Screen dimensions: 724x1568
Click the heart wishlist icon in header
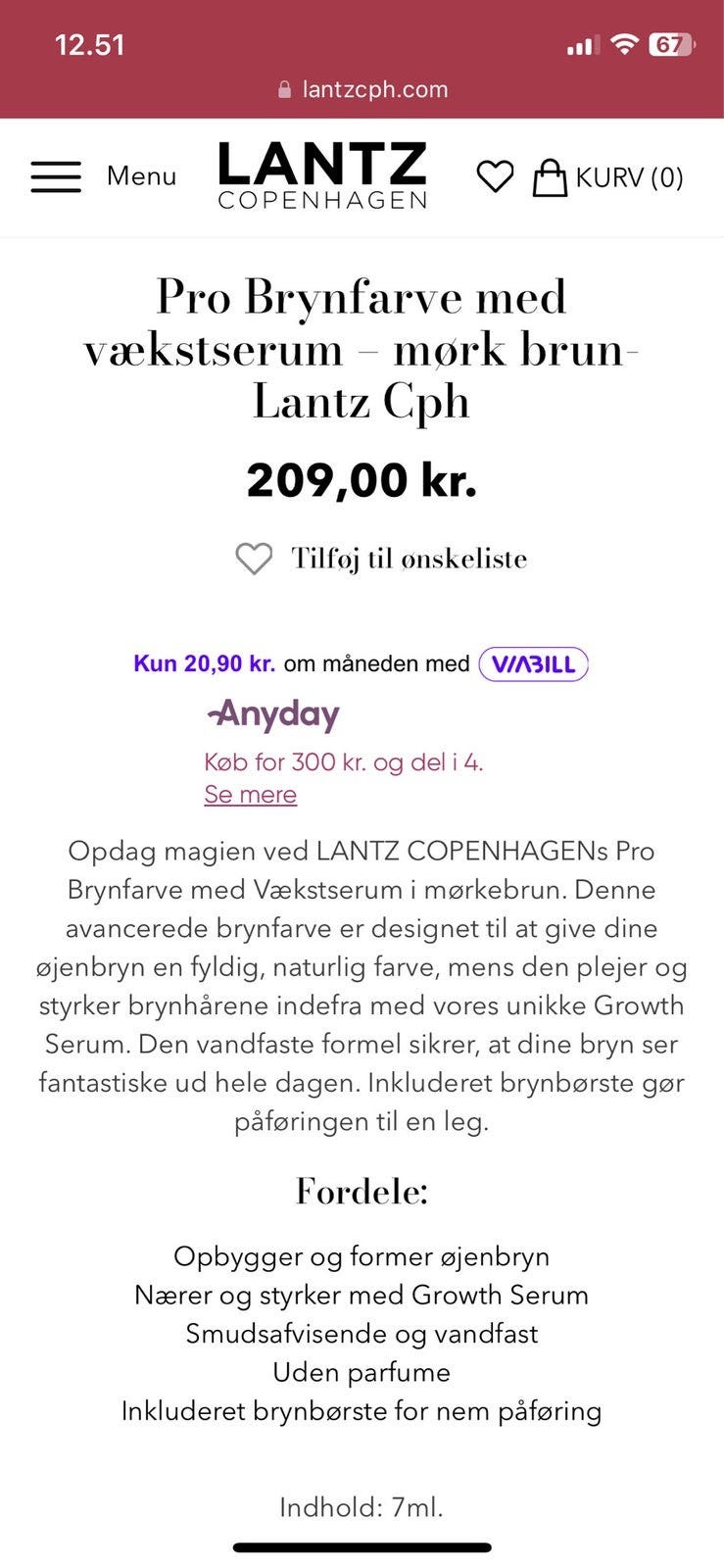pyautogui.click(x=497, y=176)
